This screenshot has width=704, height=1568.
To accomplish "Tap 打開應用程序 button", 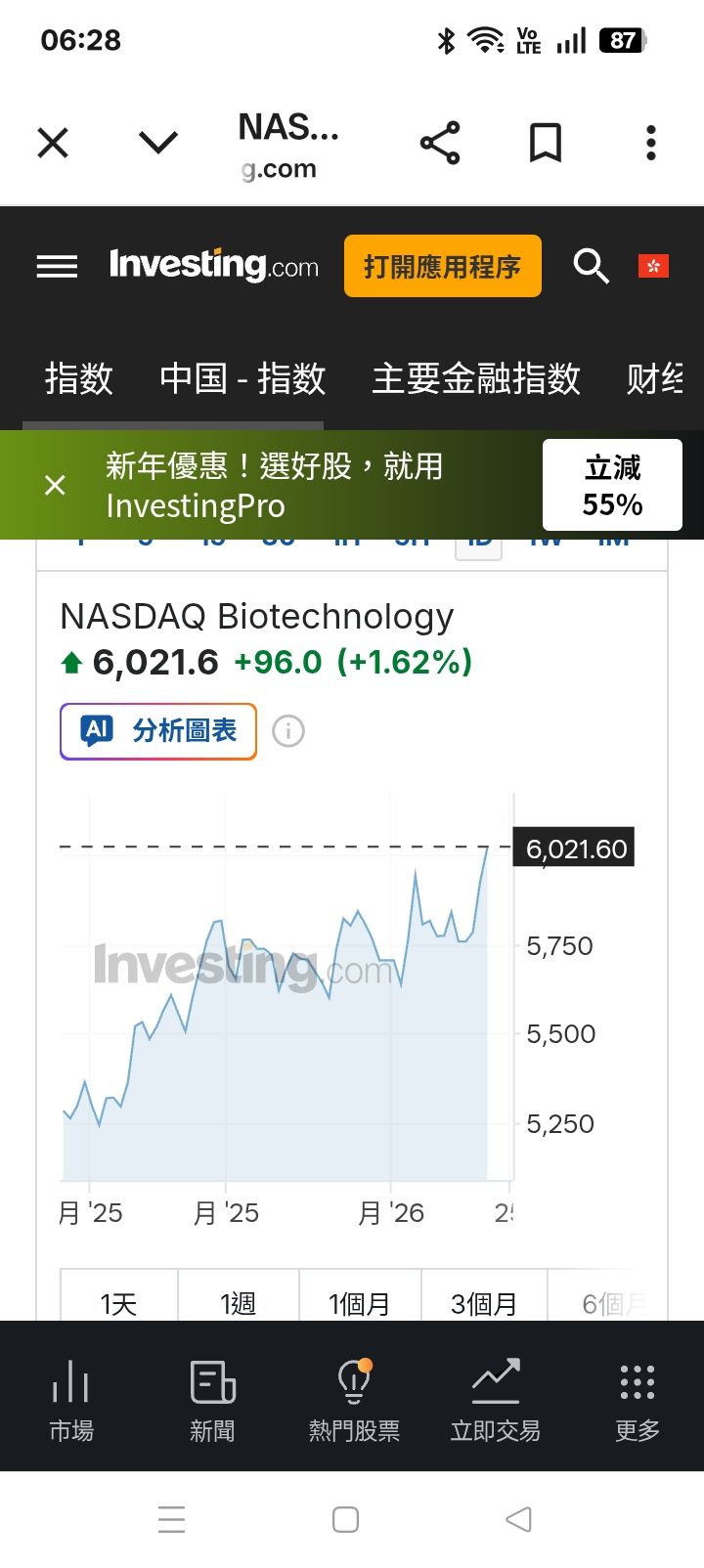I will [442, 266].
